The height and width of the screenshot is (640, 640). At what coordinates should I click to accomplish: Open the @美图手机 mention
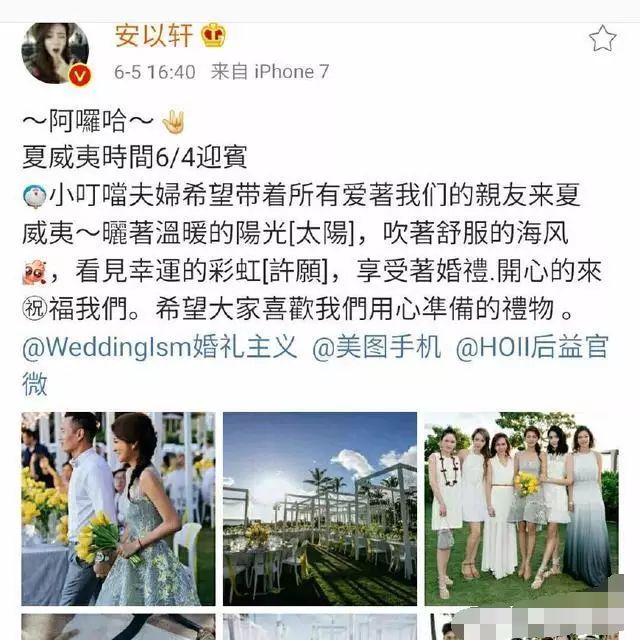click(x=377, y=349)
